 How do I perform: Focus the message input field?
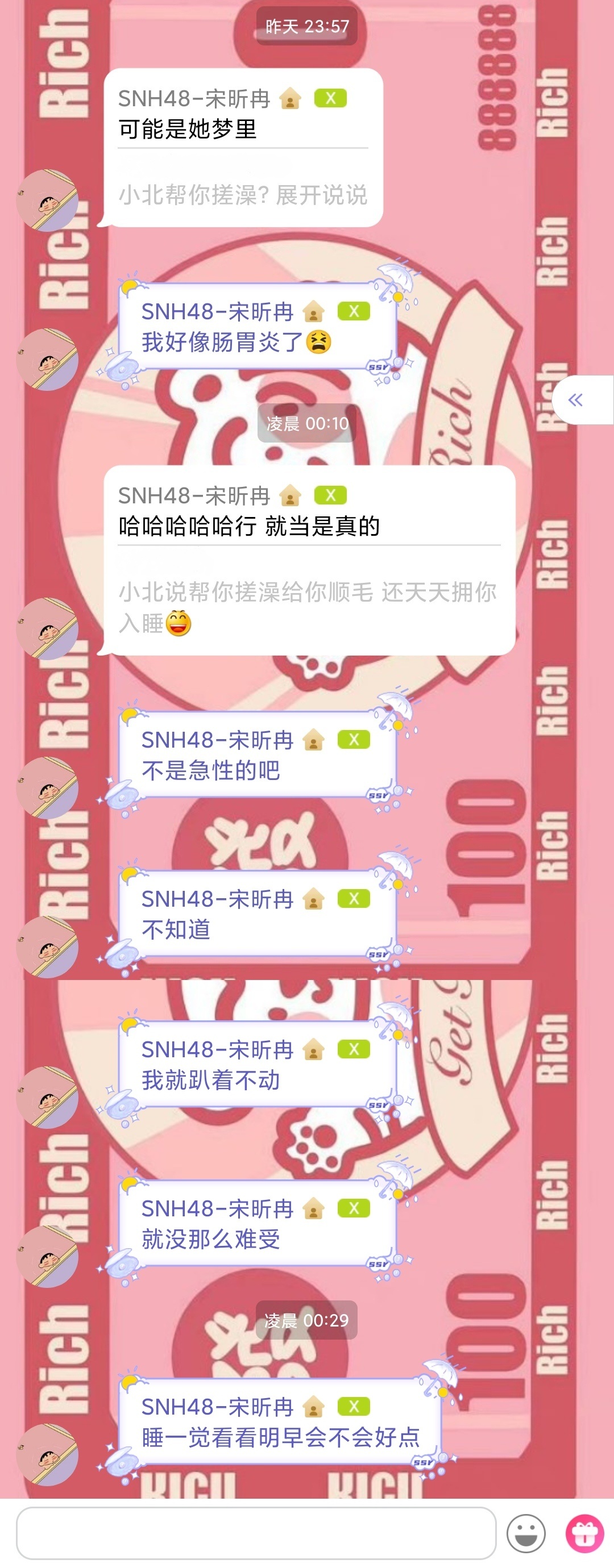coord(256,1533)
